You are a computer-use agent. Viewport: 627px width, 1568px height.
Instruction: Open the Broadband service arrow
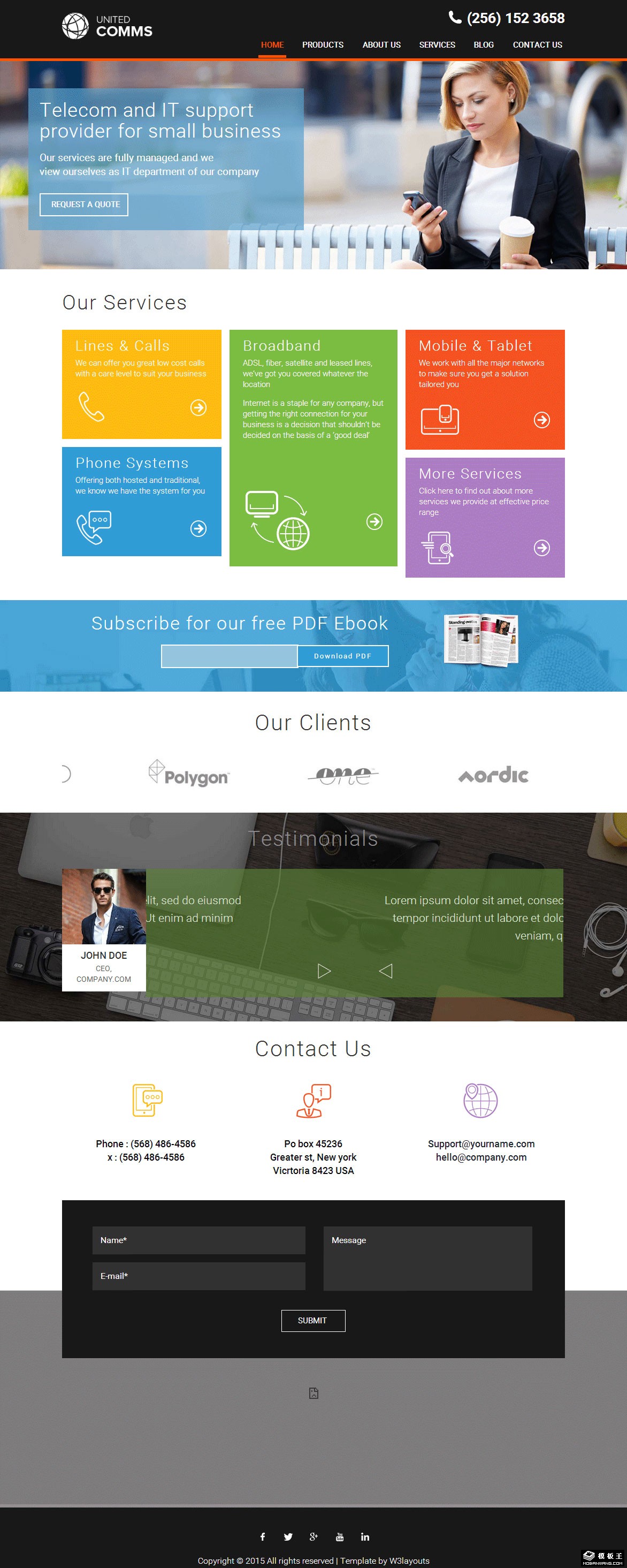tap(374, 521)
